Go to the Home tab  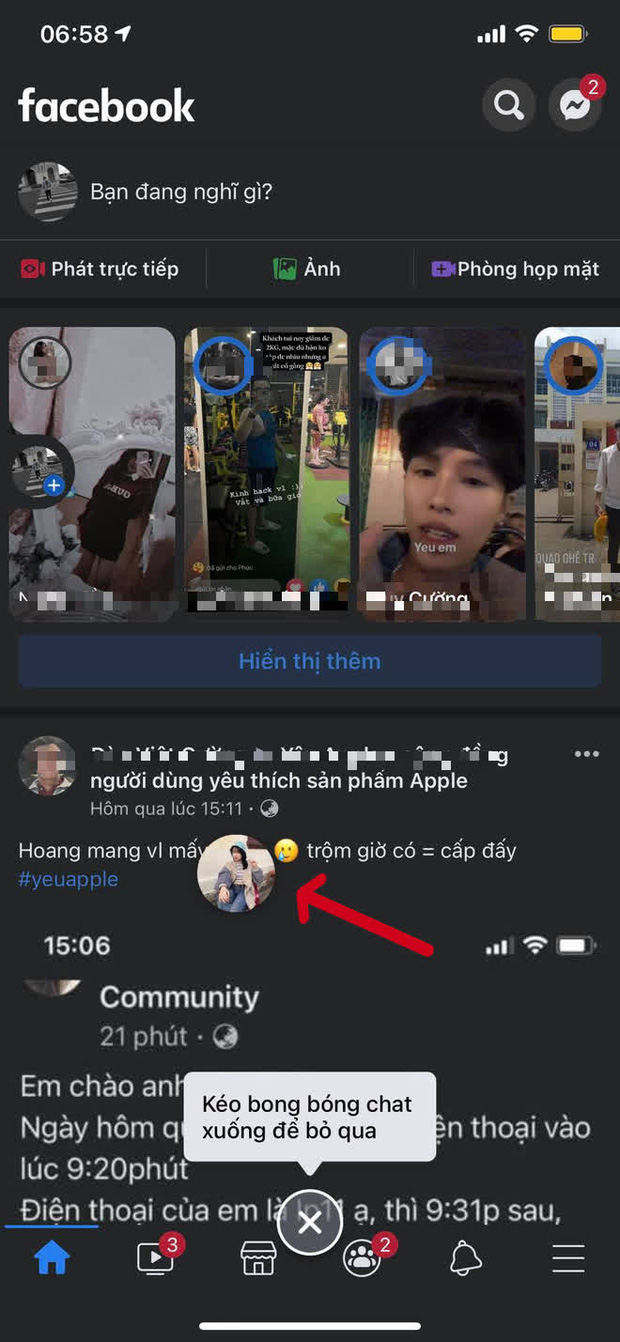coord(52,1259)
